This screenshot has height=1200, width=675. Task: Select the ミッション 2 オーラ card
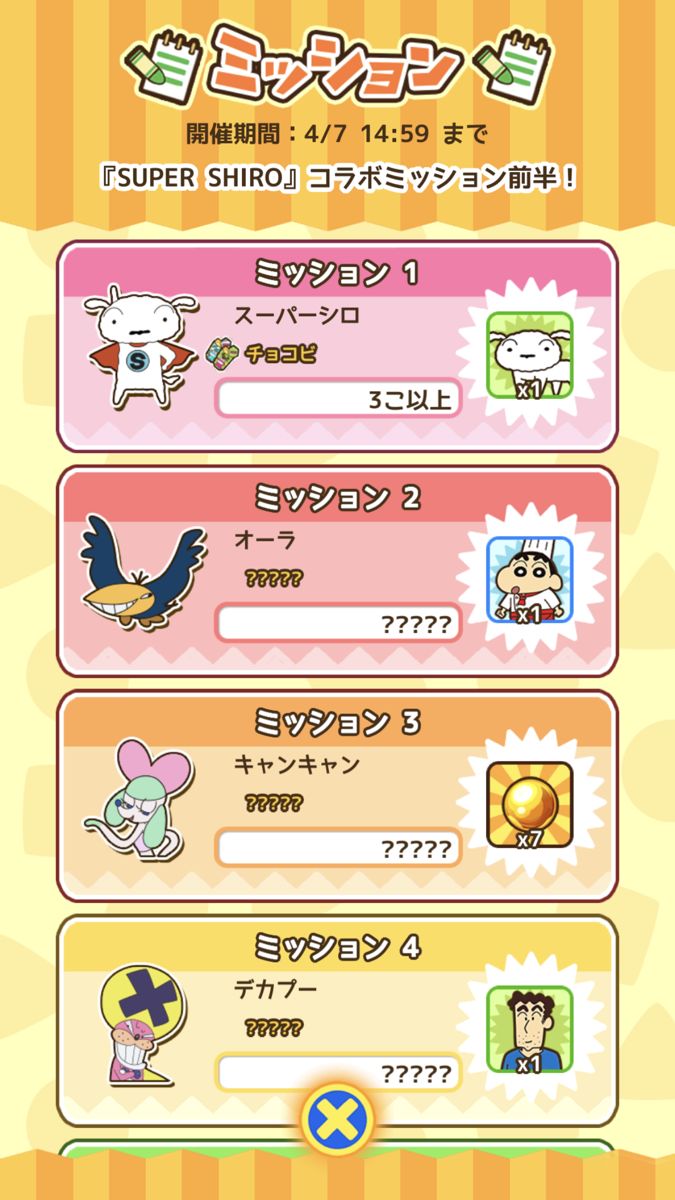(x=337, y=571)
